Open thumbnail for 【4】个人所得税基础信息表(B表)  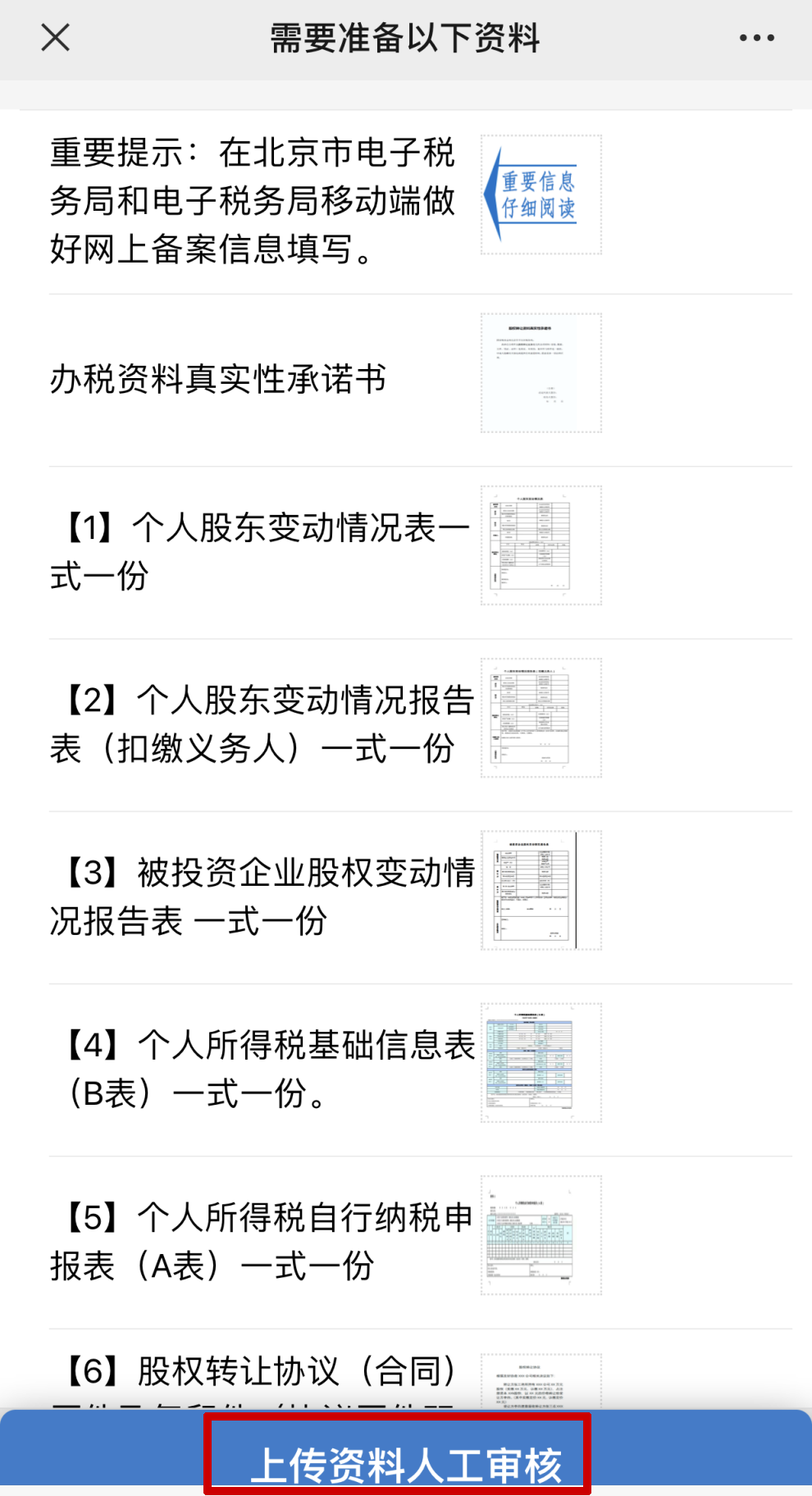click(x=541, y=1063)
